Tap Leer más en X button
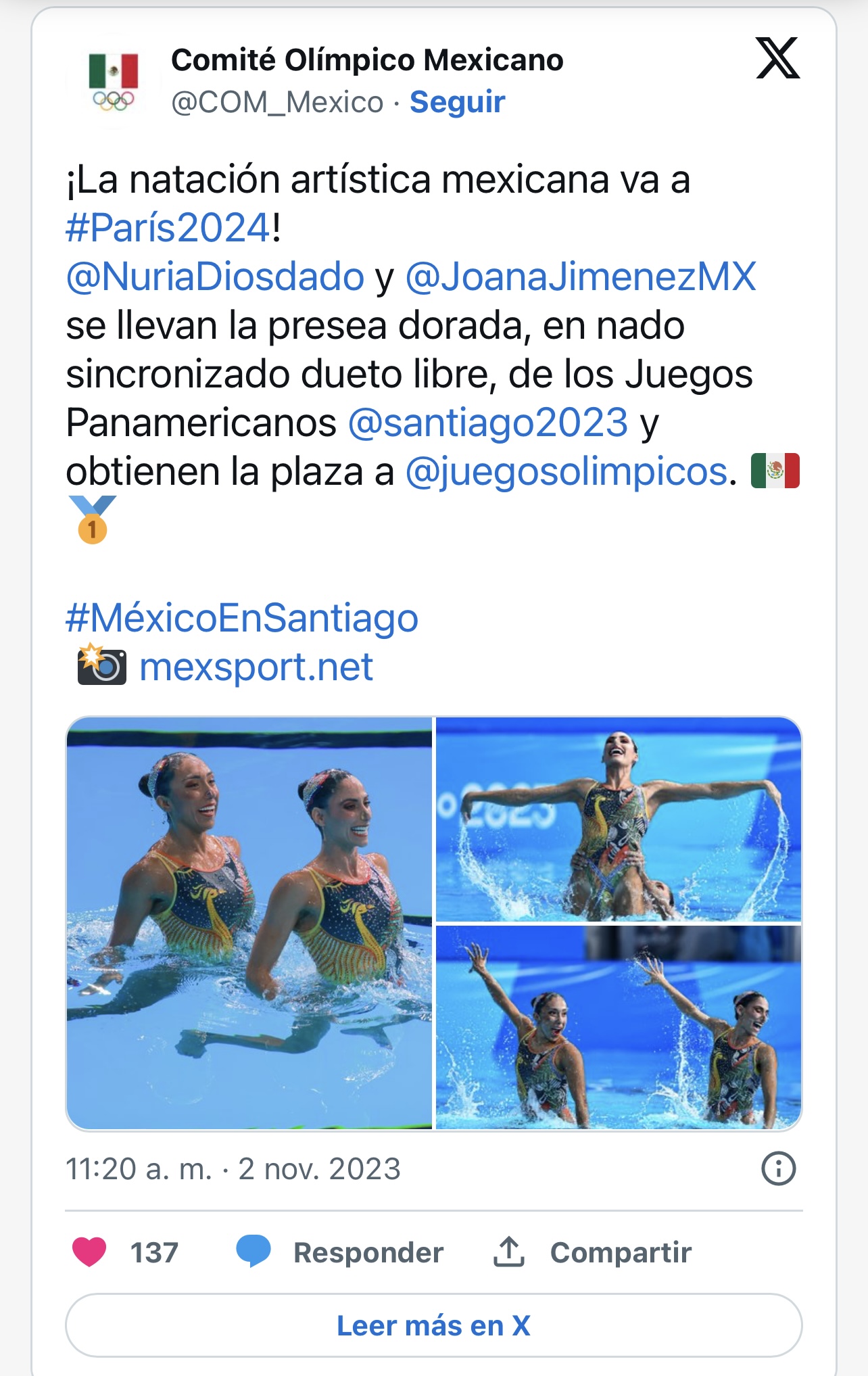The image size is (868, 1376). tap(433, 1325)
